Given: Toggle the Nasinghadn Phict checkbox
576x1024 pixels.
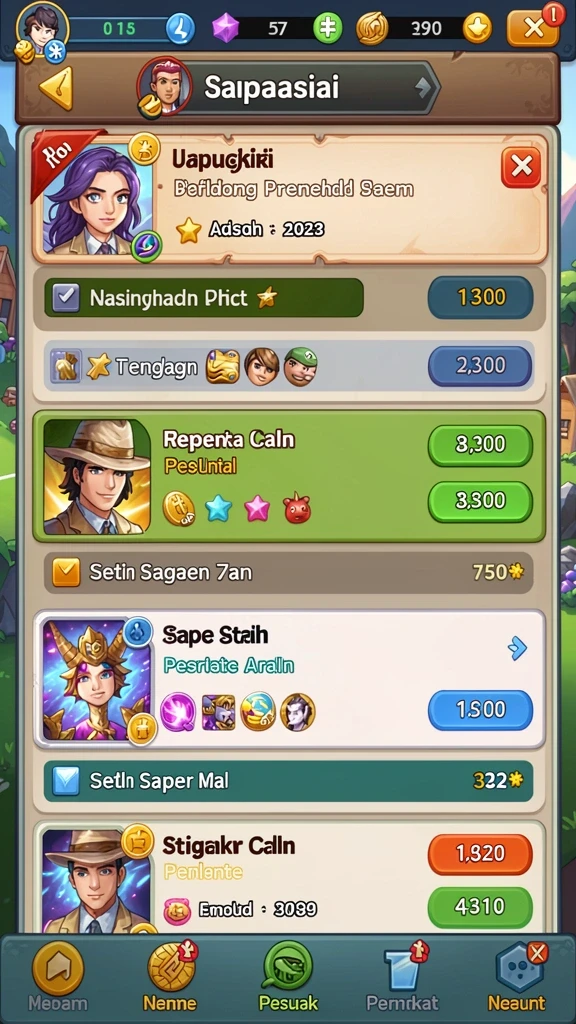Looking at the screenshot, I should point(66,298).
